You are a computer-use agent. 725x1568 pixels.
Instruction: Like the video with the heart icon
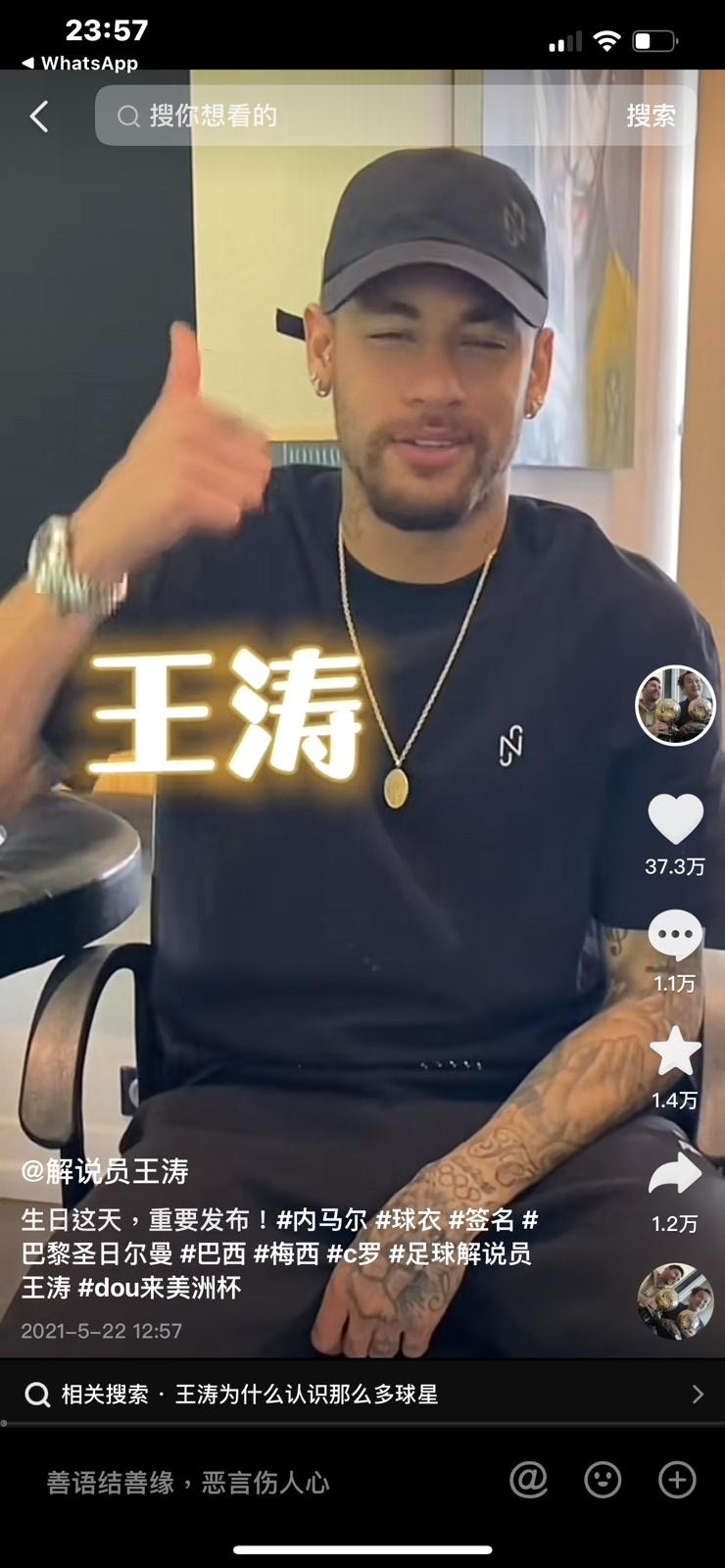(x=675, y=820)
